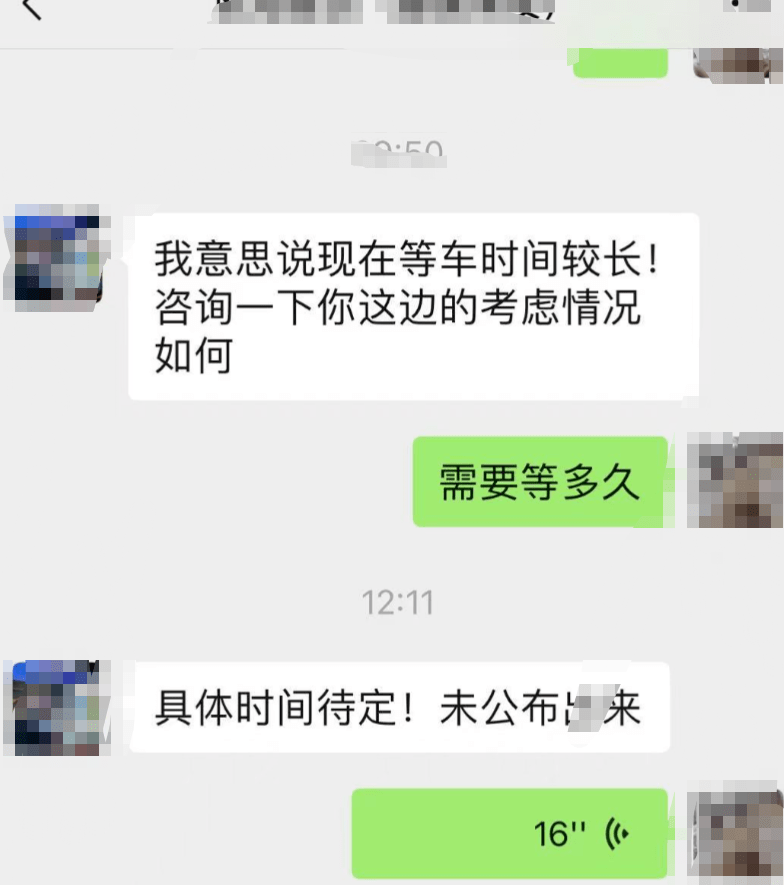Open own avatar next to 需要等多久
The width and height of the screenshot is (784, 885).
coord(735,480)
